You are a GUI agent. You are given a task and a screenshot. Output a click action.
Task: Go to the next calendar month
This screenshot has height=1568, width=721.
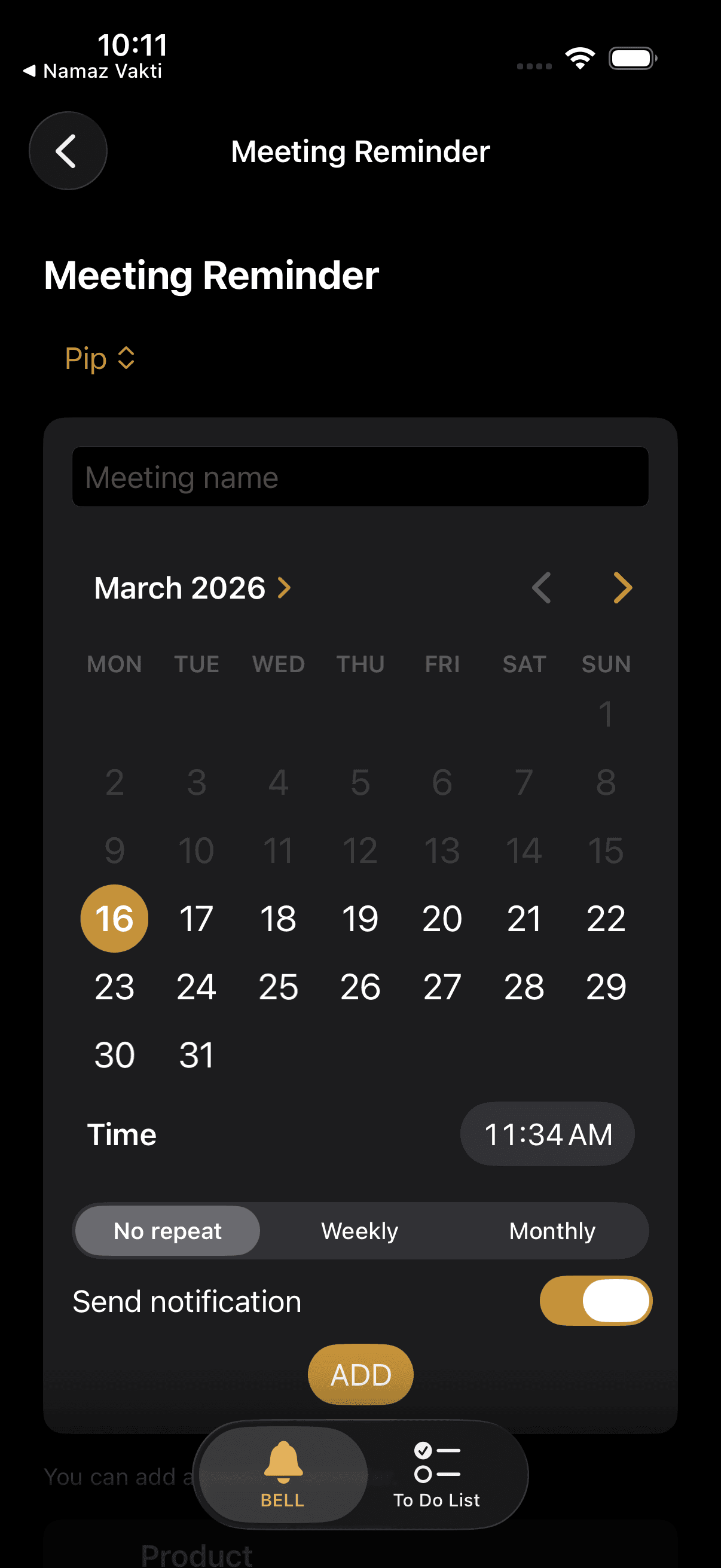tap(622, 588)
